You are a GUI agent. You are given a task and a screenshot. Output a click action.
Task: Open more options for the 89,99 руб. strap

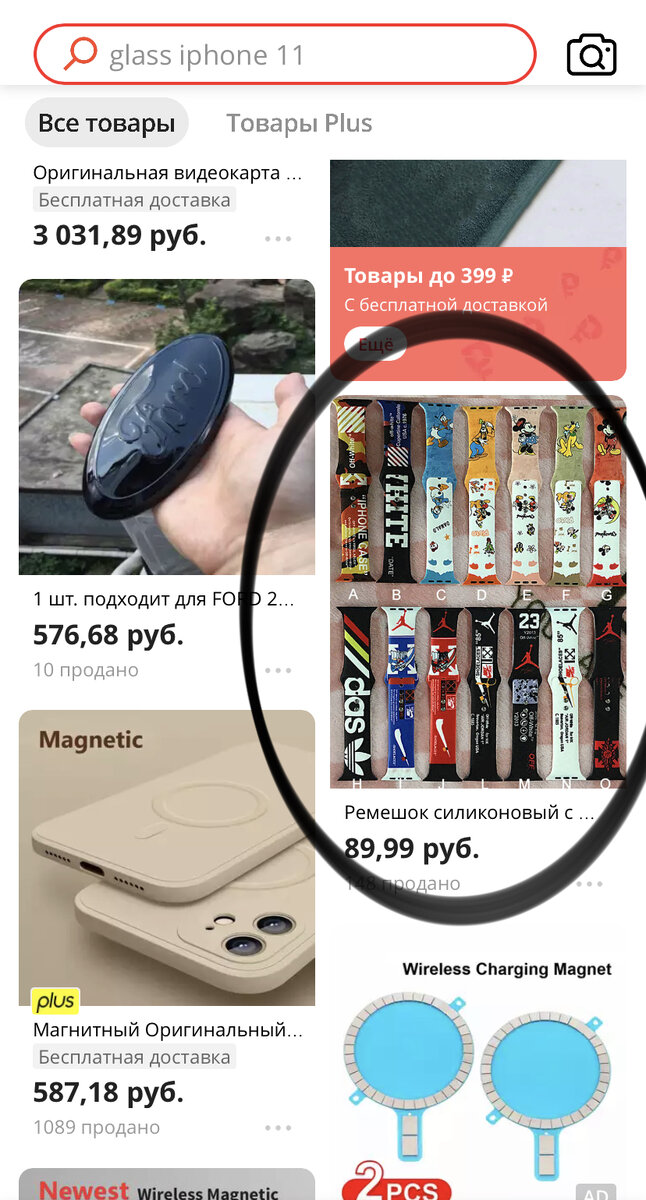(x=590, y=884)
